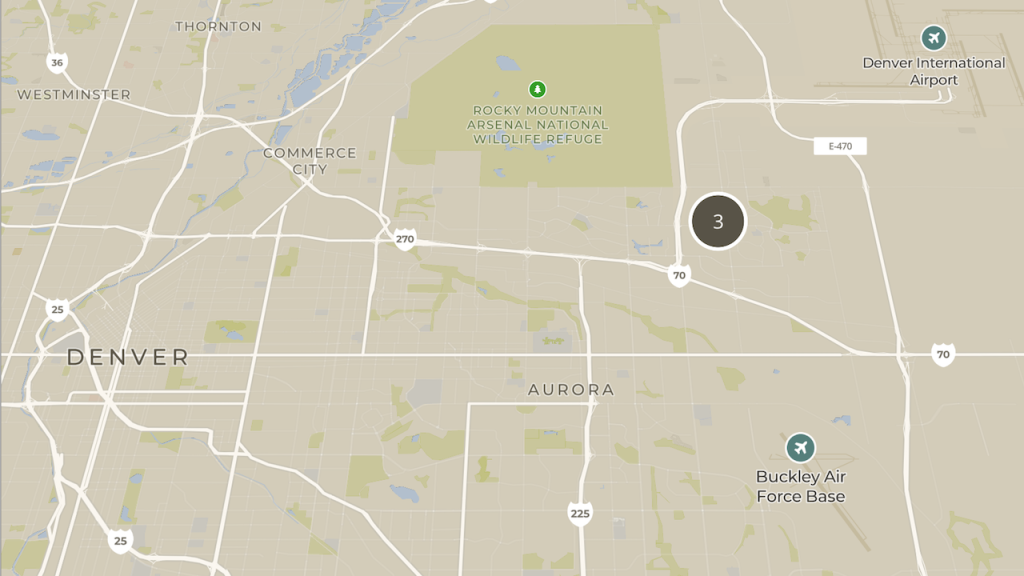The image size is (1024, 576).
Task: Open the cluster marker showing 3 locations
Action: click(718, 221)
